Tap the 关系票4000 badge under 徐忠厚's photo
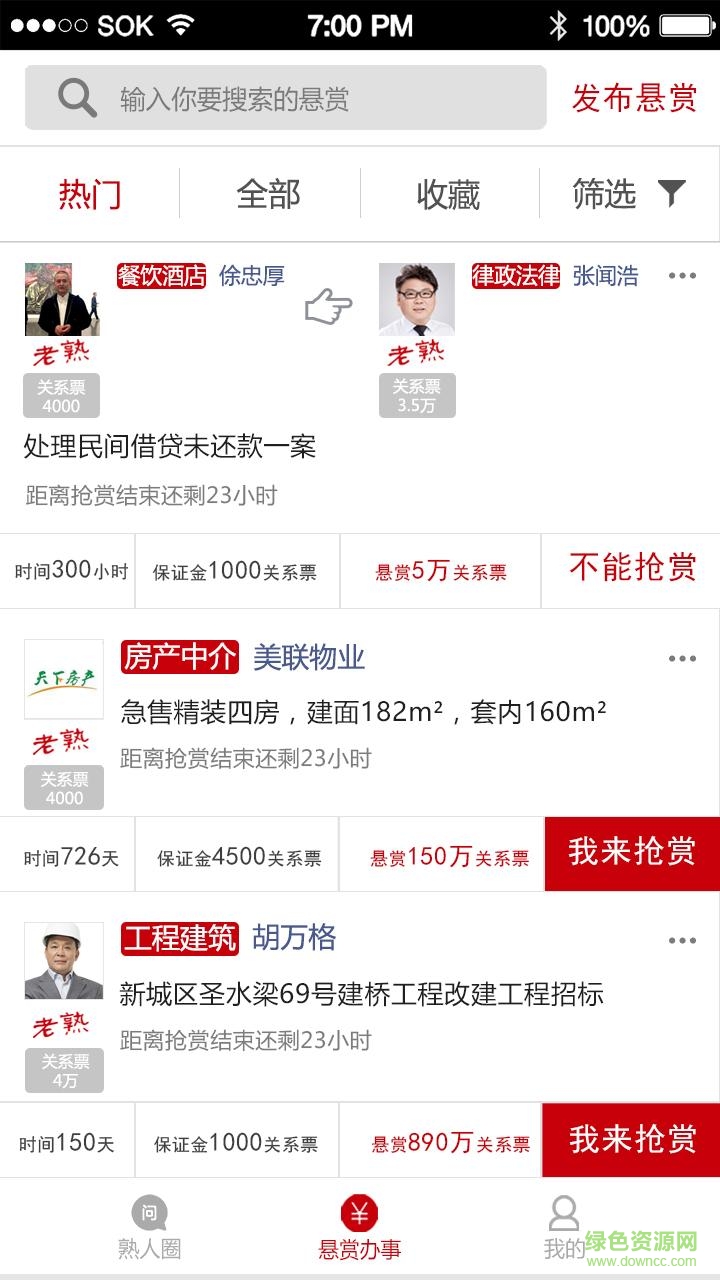This screenshot has width=720, height=1280. pos(61,394)
